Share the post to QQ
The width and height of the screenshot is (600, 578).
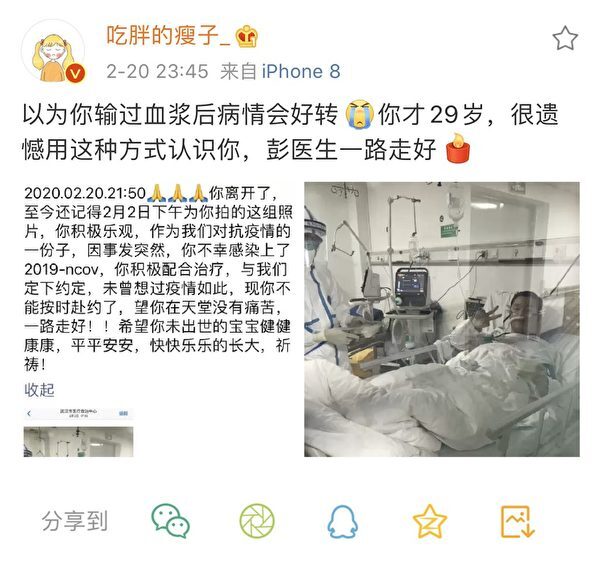pyautogui.click(x=343, y=521)
